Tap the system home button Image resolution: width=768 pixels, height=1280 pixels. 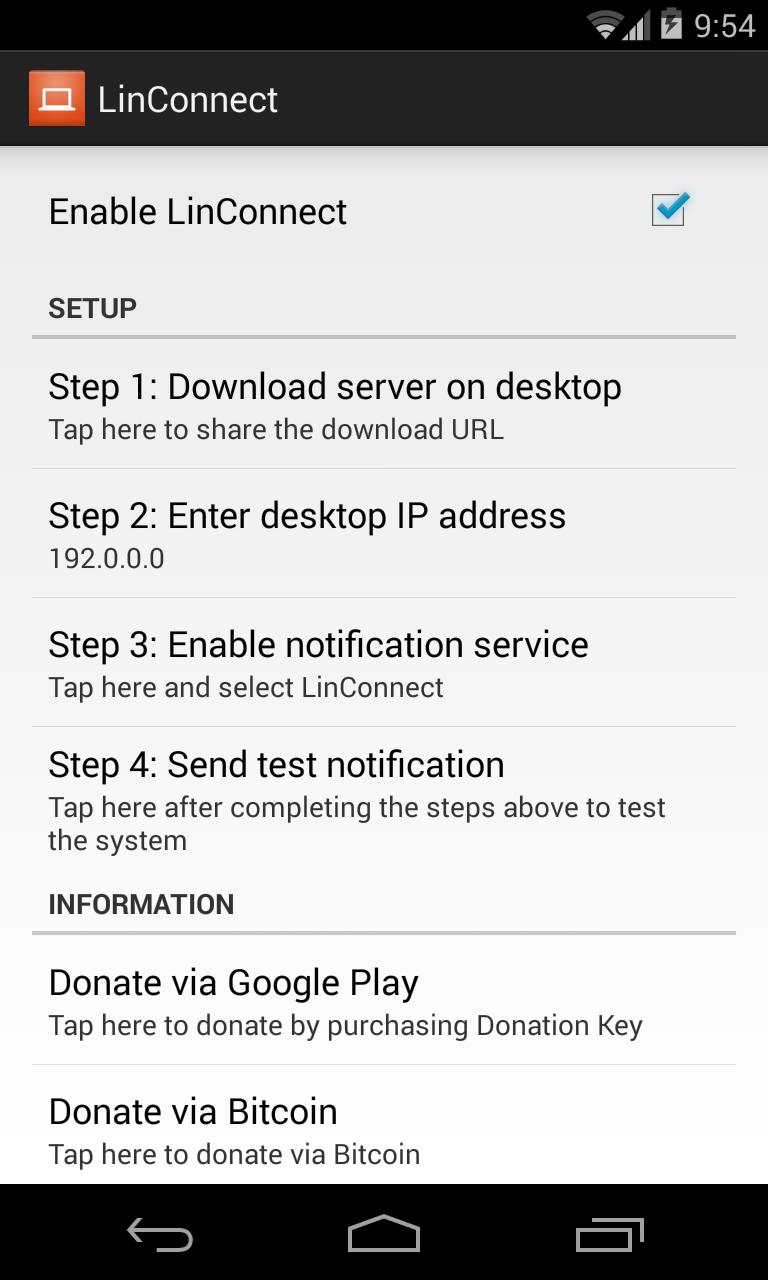[384, 1236]
